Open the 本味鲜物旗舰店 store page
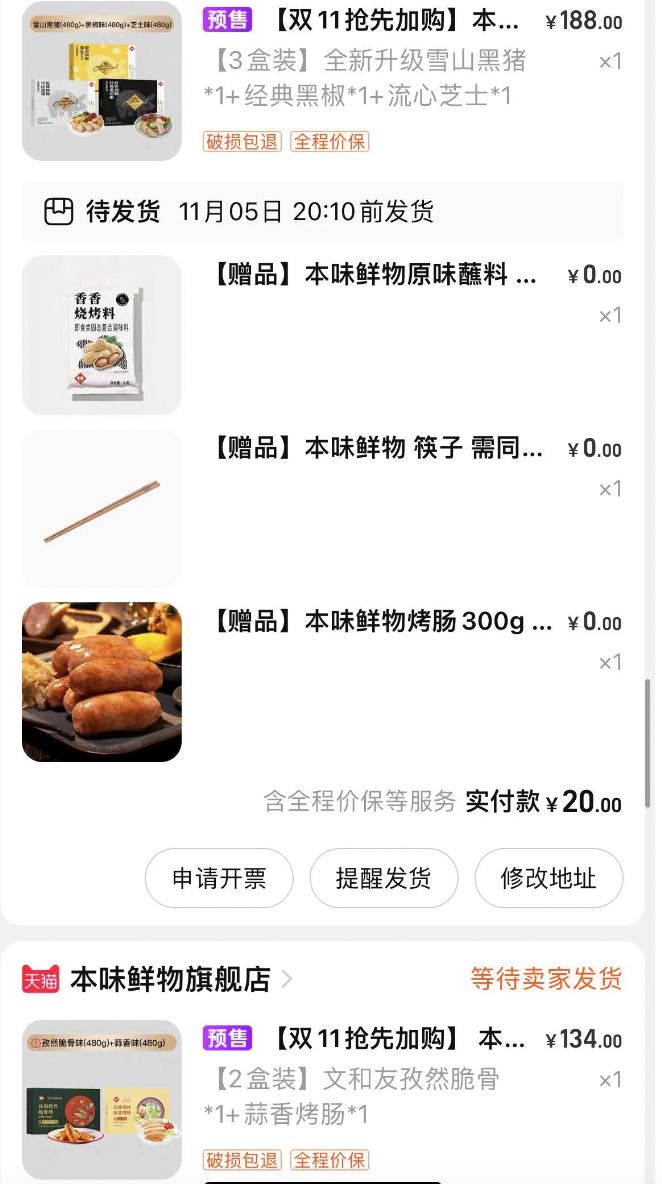Screen dimensions: 662x1184 pos(170,980)
